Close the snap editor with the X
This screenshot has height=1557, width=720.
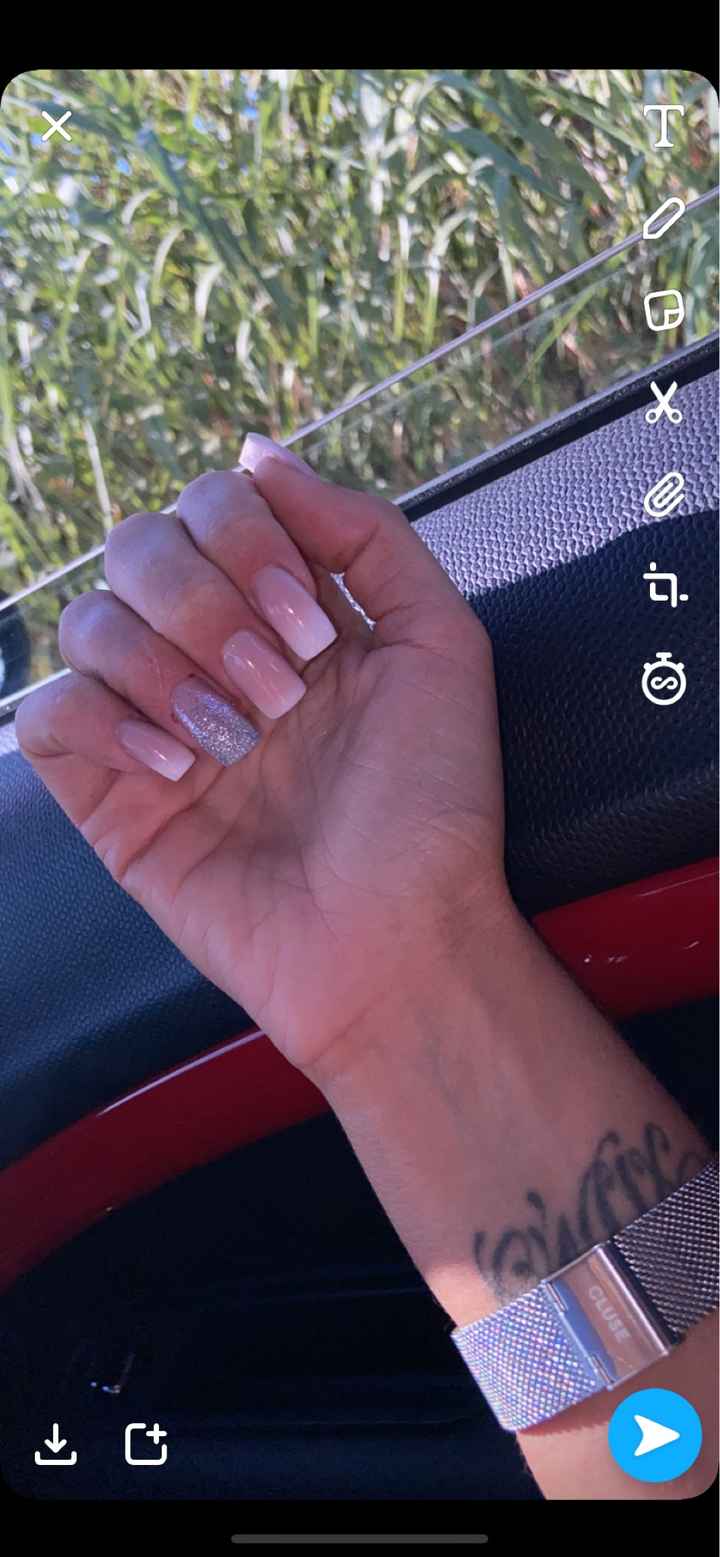57,126
